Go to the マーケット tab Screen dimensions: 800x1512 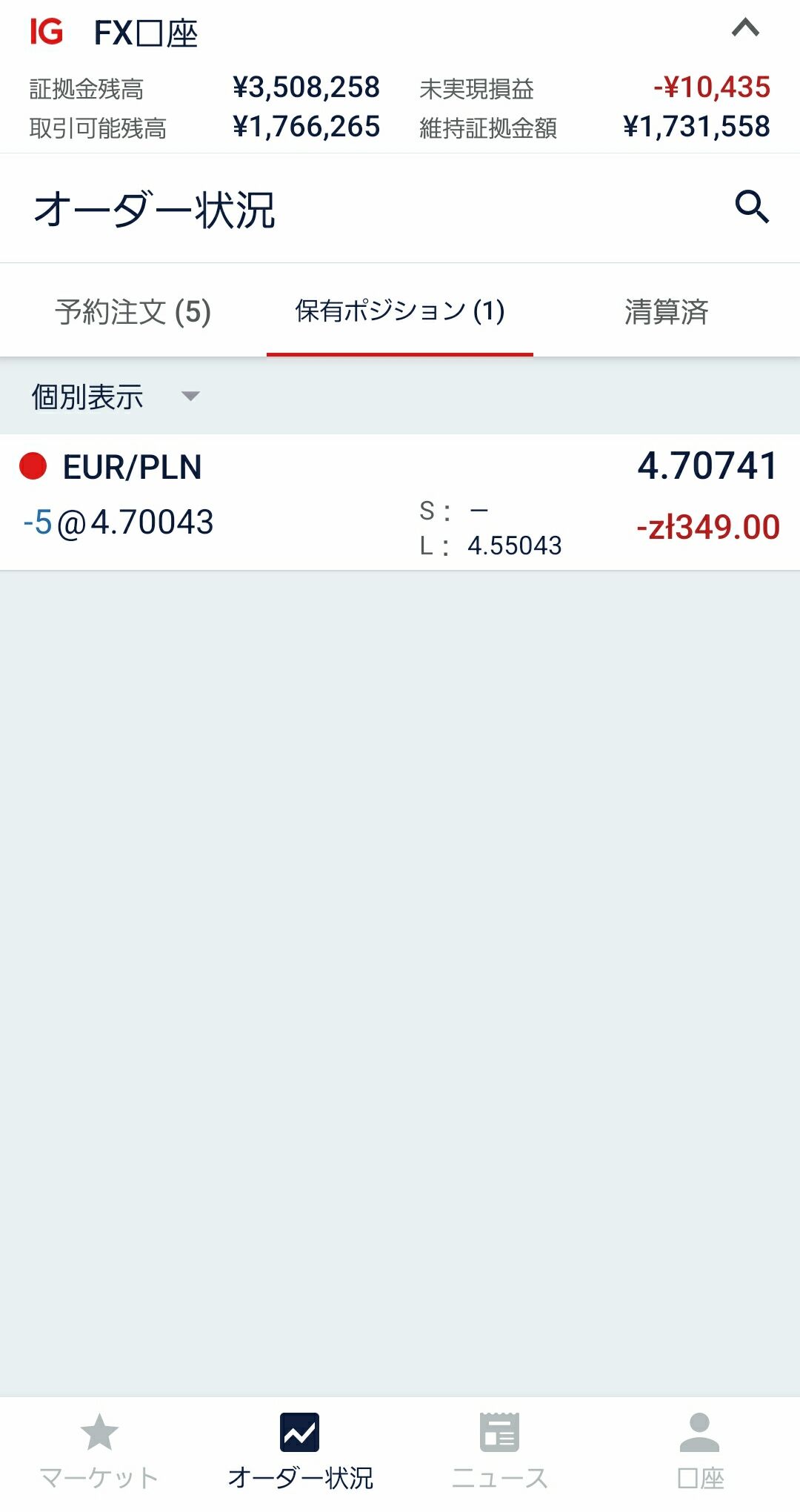point(99,1453)
